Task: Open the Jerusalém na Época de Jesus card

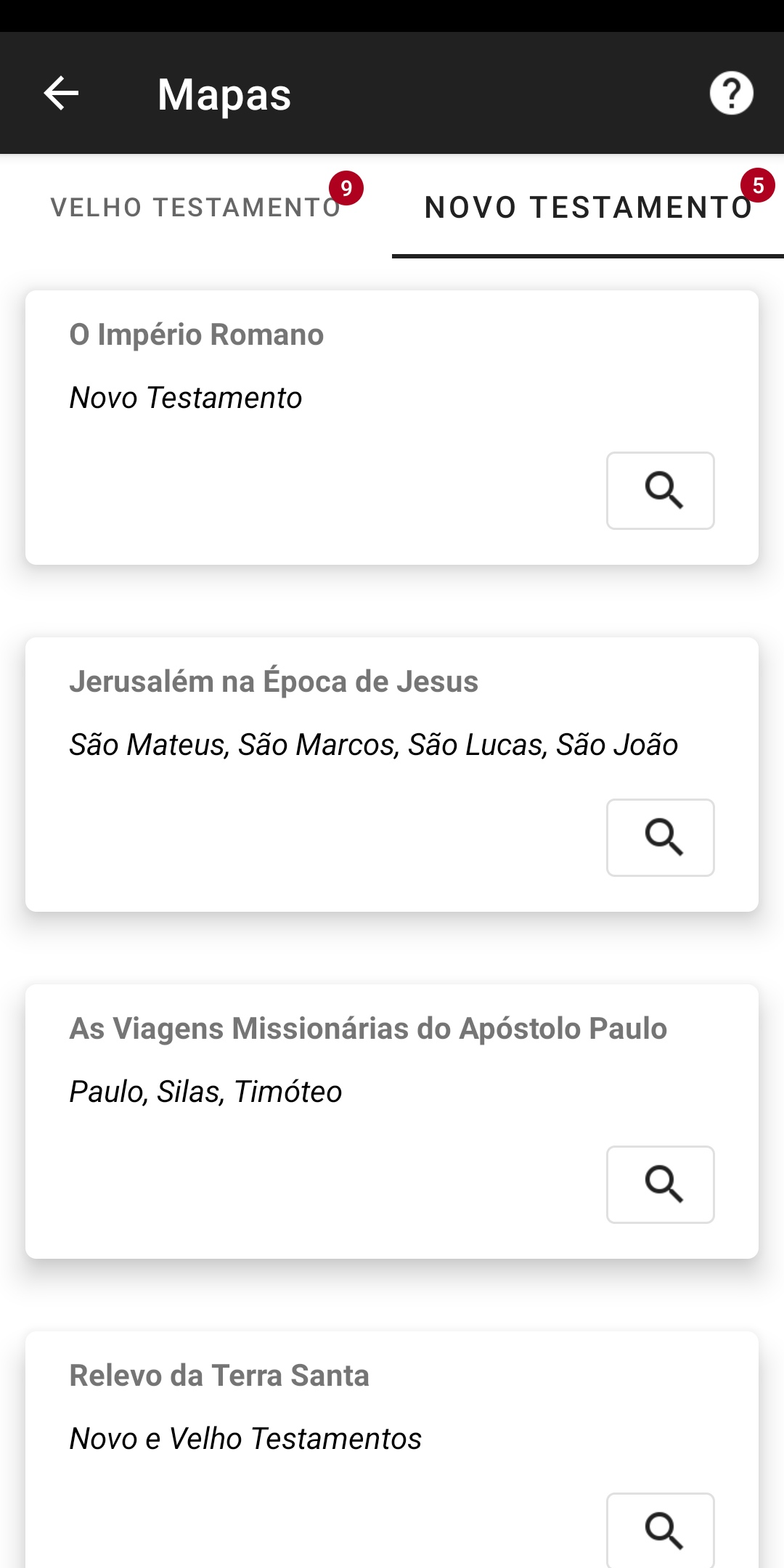Action: (x=392, y=775)
